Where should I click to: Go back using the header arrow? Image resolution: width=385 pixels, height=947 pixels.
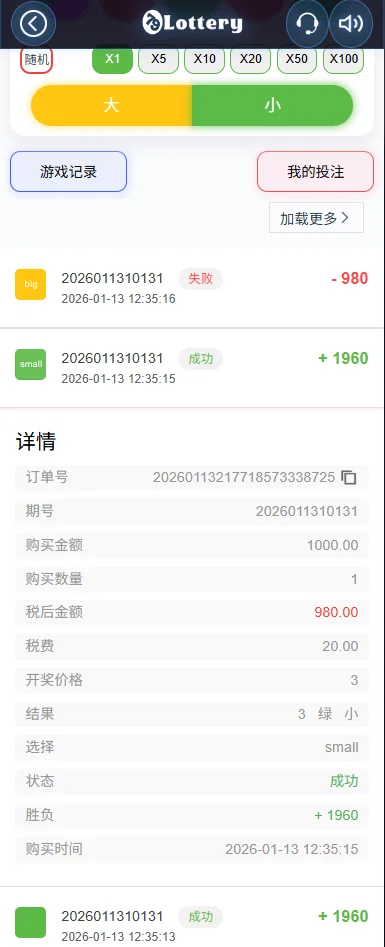[33, 24]
